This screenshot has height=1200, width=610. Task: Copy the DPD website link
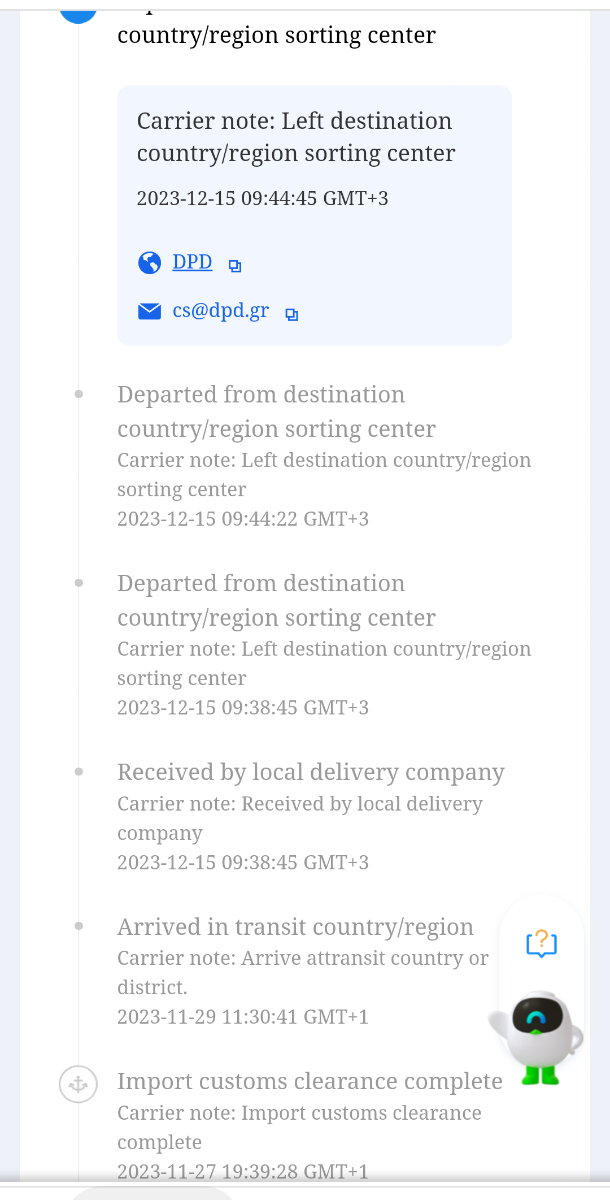tap(235, 266)
